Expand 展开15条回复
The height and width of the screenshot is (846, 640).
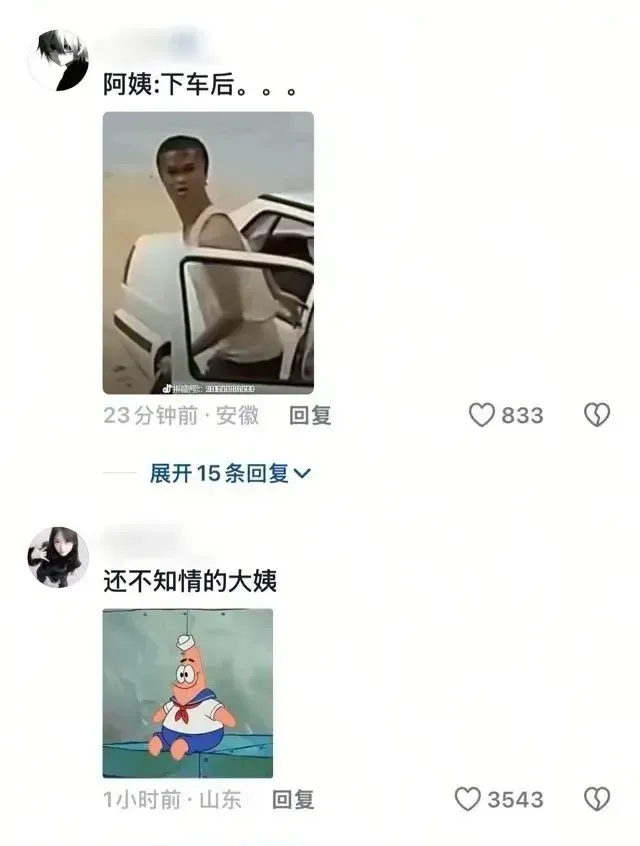click(x=230, y=473)
